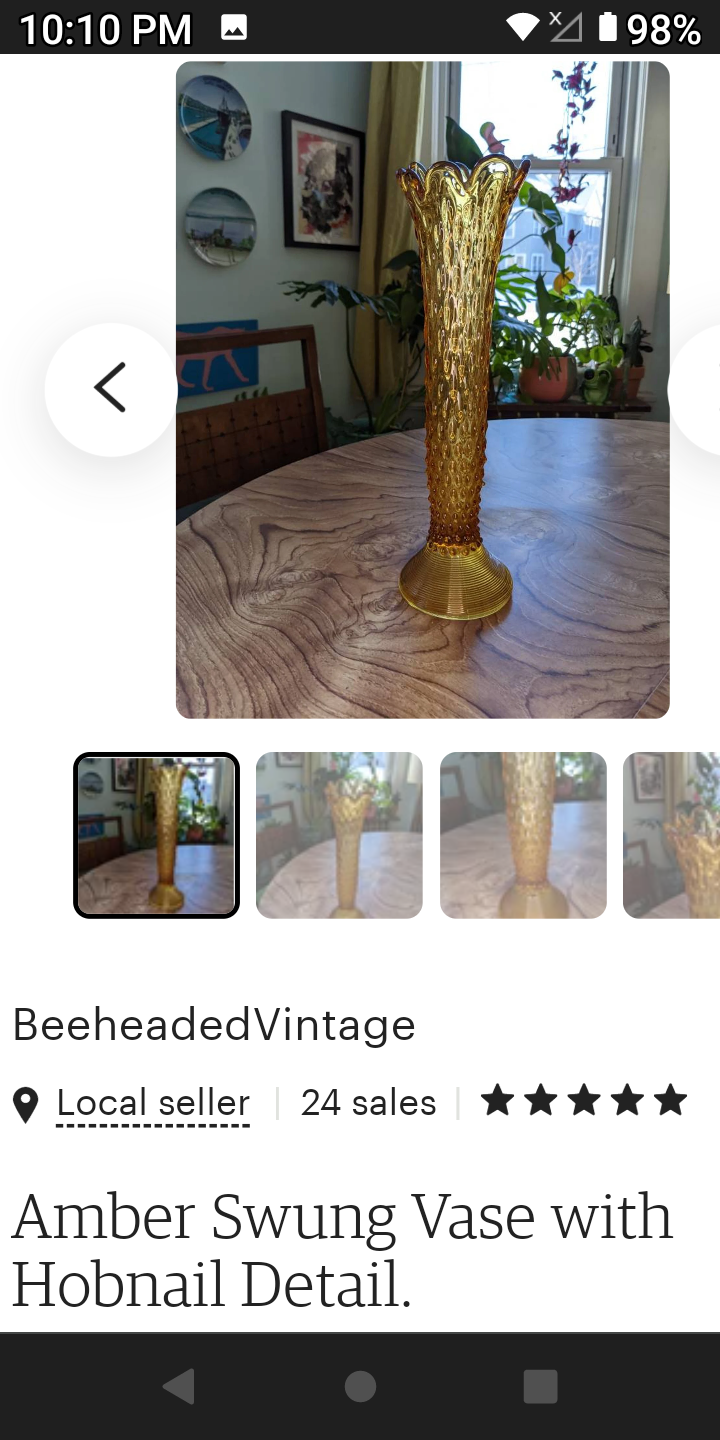This screenshot has height=1440, width=720.
Task: Select the third vase thumbnail
Action: [x=523, y=835]
